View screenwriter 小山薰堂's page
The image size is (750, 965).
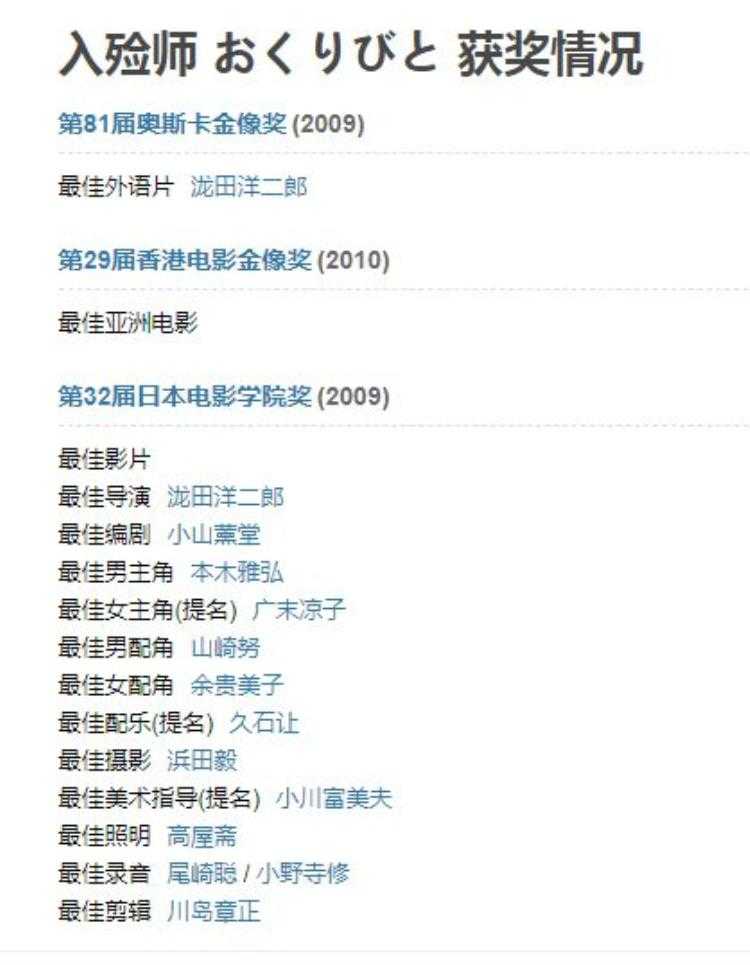pos(213,535)
